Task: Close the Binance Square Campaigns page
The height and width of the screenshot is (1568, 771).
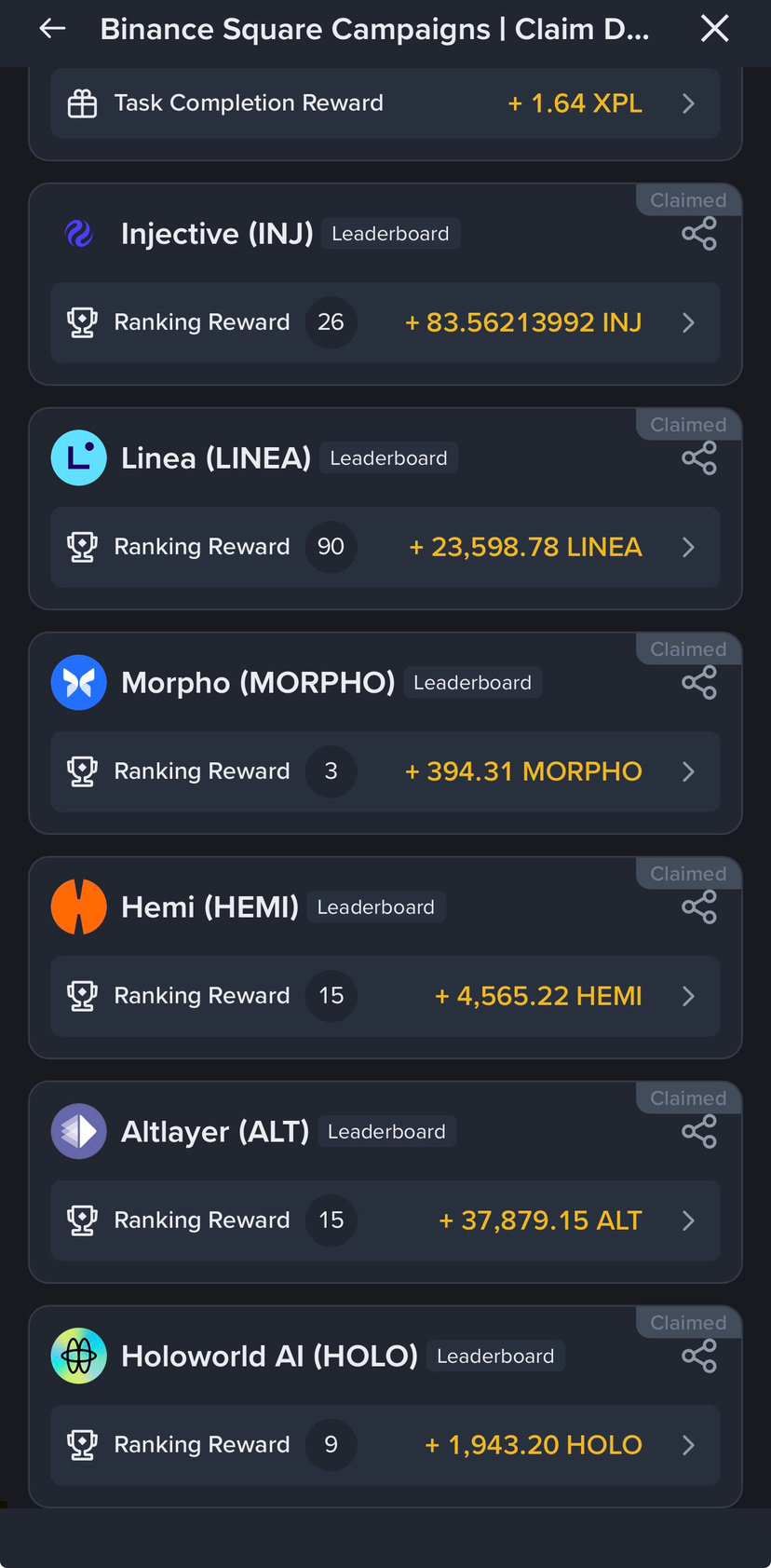Action: tap(714, 29)
